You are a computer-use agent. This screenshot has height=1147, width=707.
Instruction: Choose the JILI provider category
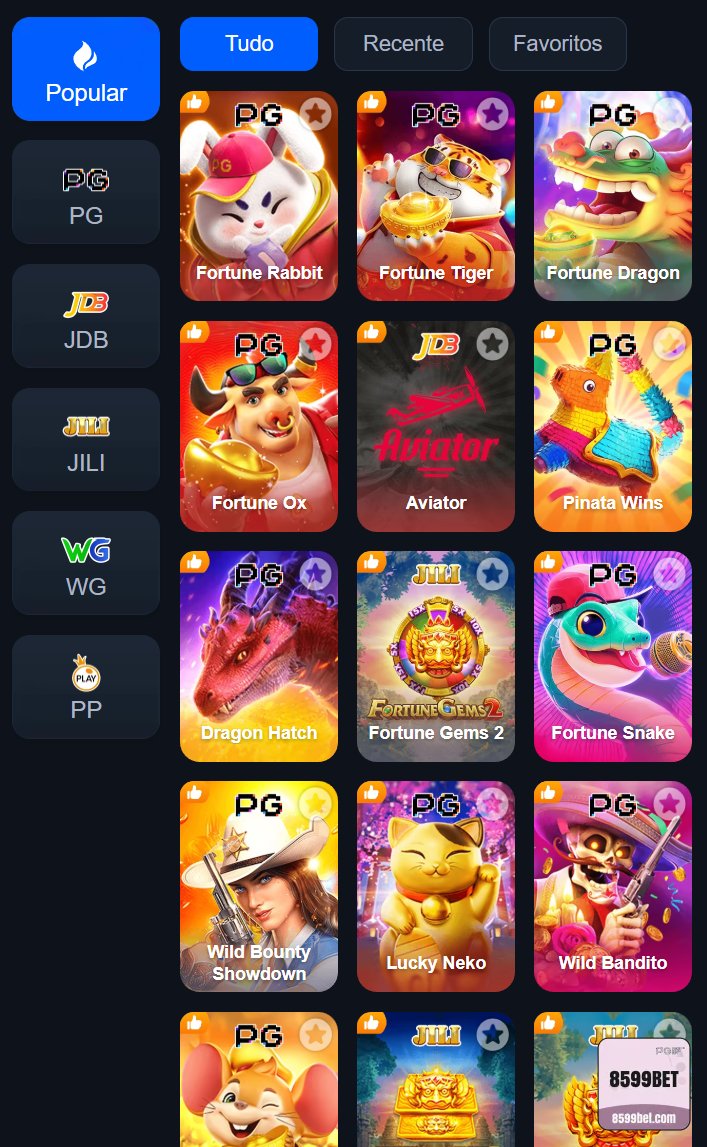pyautogui.click(x=86, y=439)
